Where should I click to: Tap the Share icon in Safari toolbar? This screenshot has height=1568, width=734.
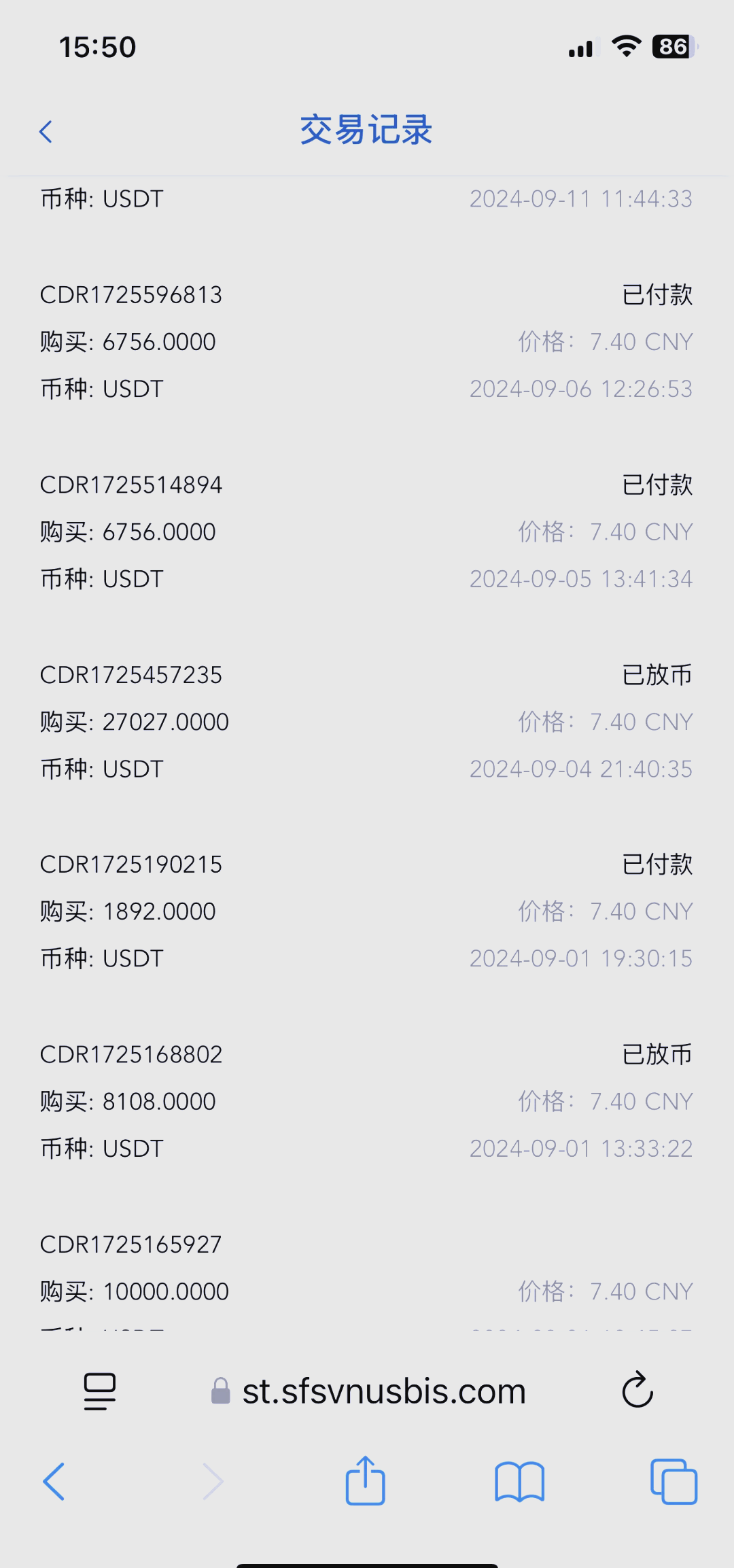click(364, 1482)
